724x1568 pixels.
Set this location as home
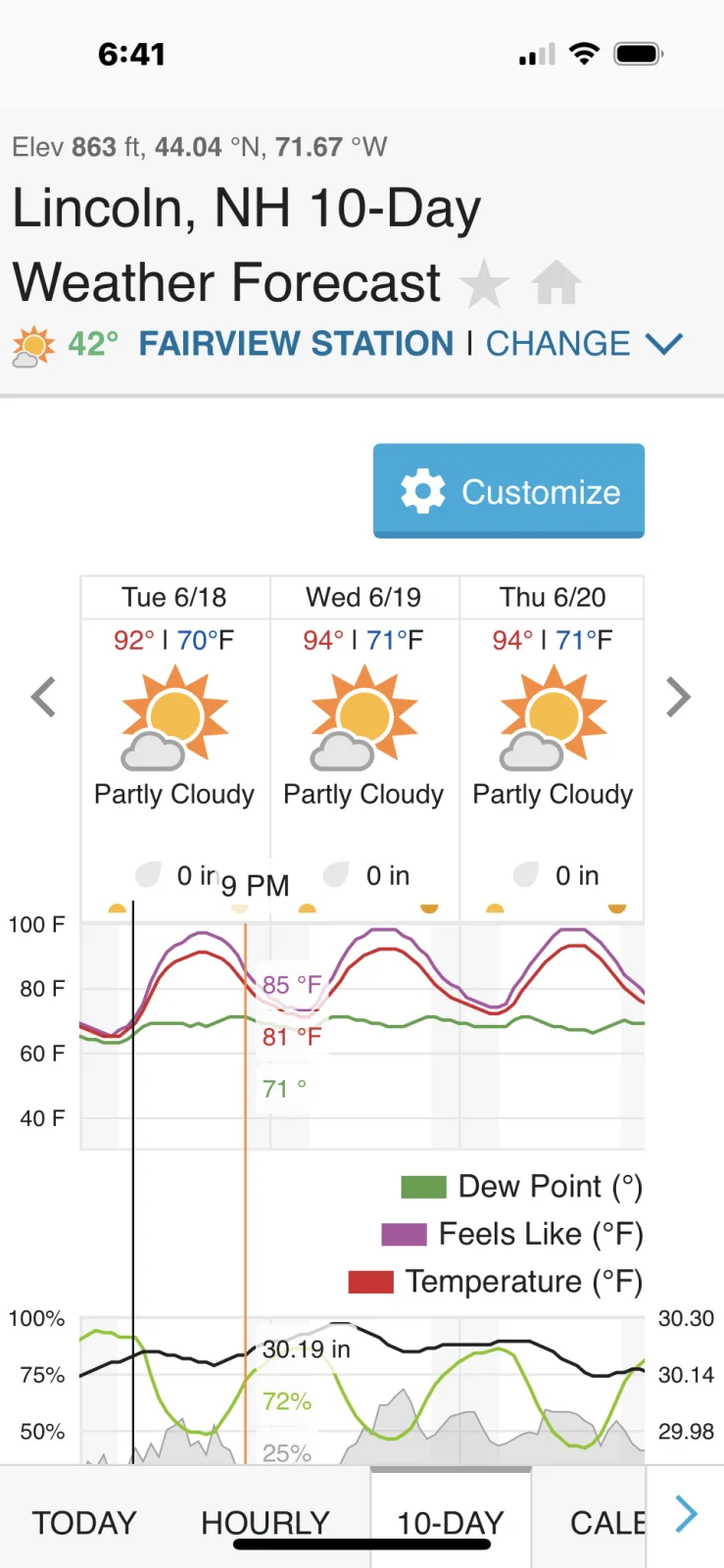[x=555, y=284]
